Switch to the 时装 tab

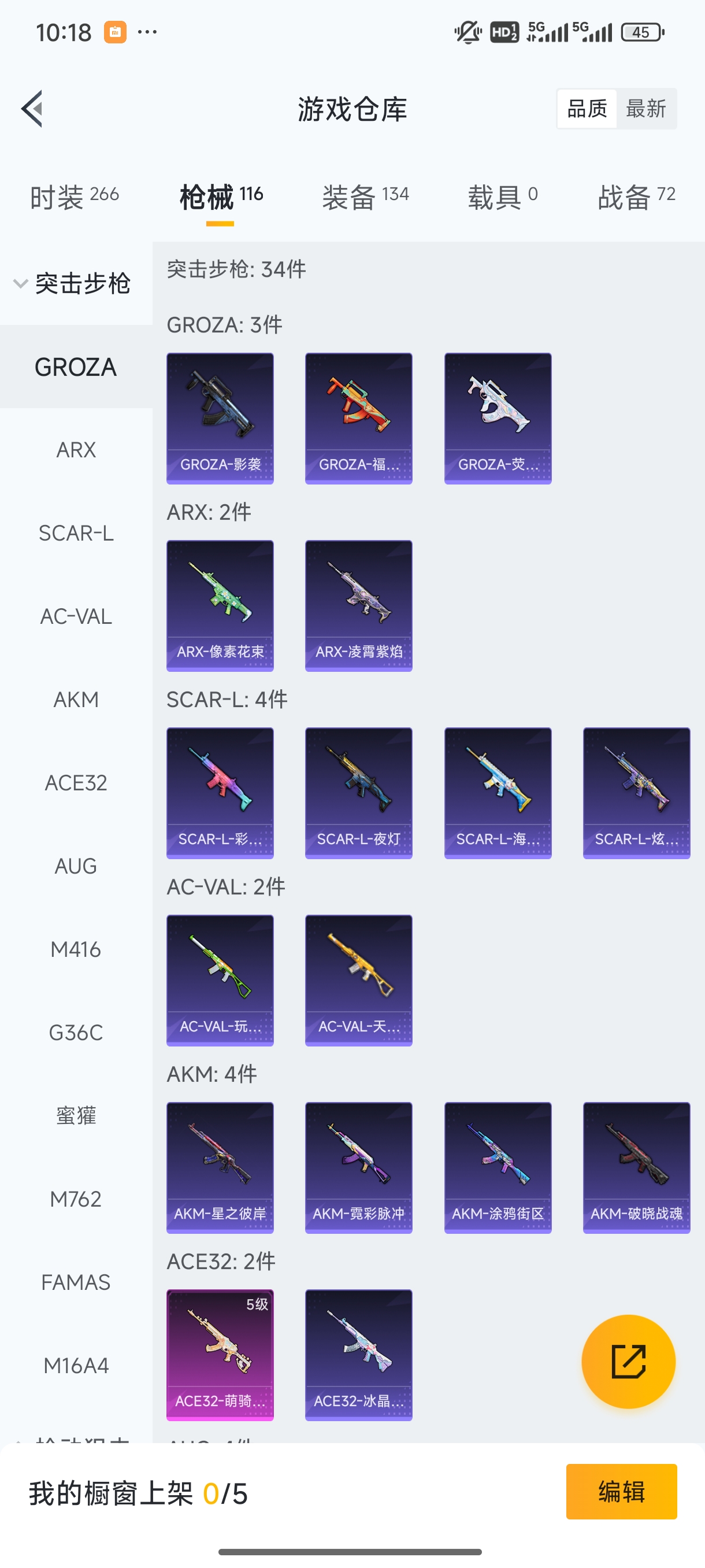(74, 197)
